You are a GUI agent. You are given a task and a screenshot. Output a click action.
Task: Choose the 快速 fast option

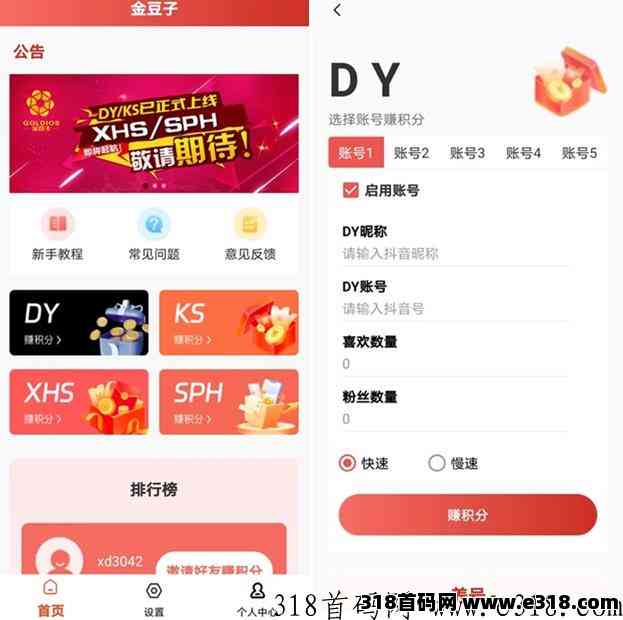point(348,463)
